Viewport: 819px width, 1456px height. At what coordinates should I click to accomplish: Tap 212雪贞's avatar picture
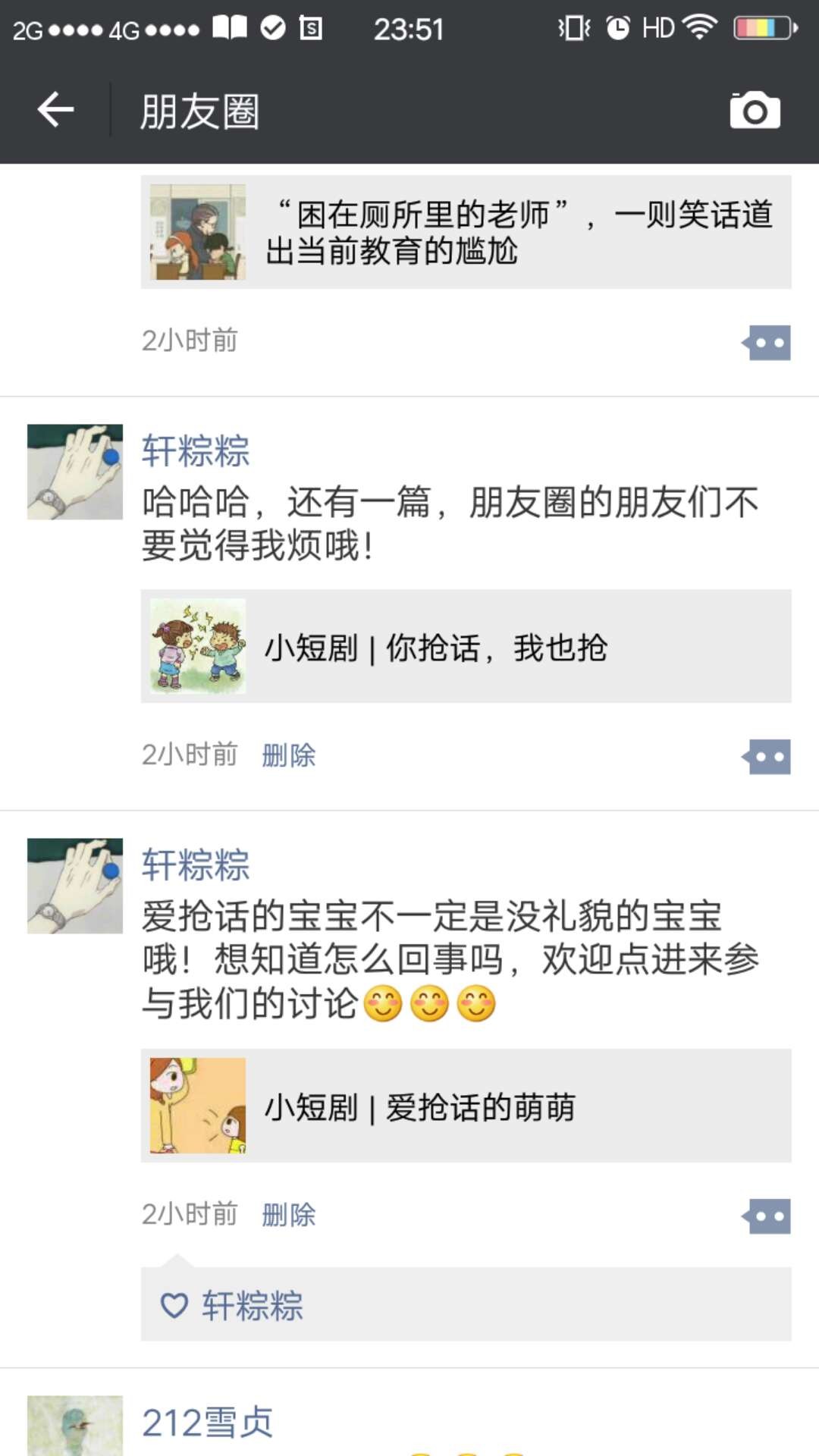click(74, 1427)
